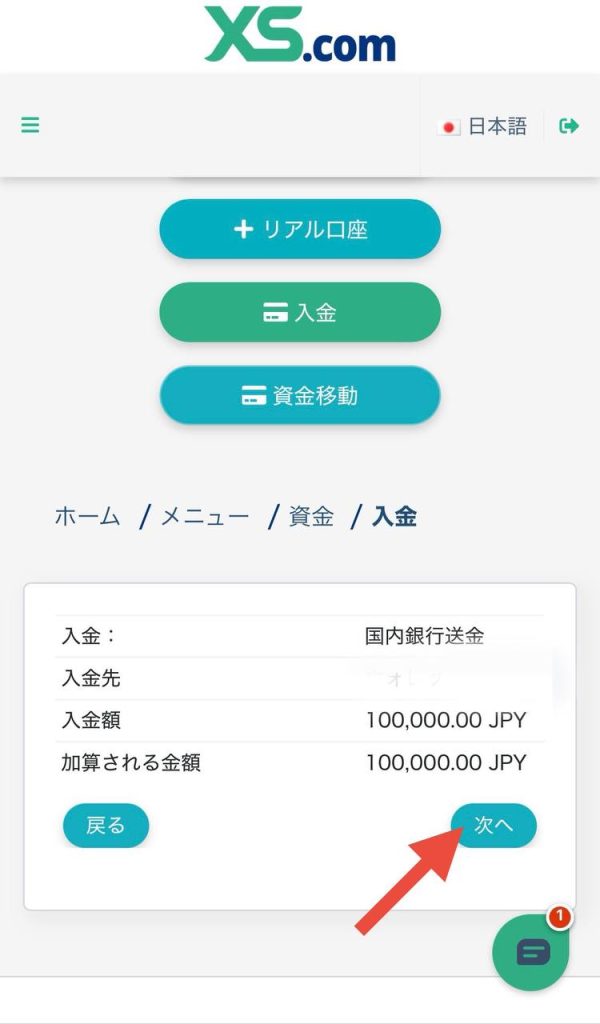Proceed with the 次へ button
This screenshot has height=1024, width=600.
pyautogui.click(x=494, y=825)
